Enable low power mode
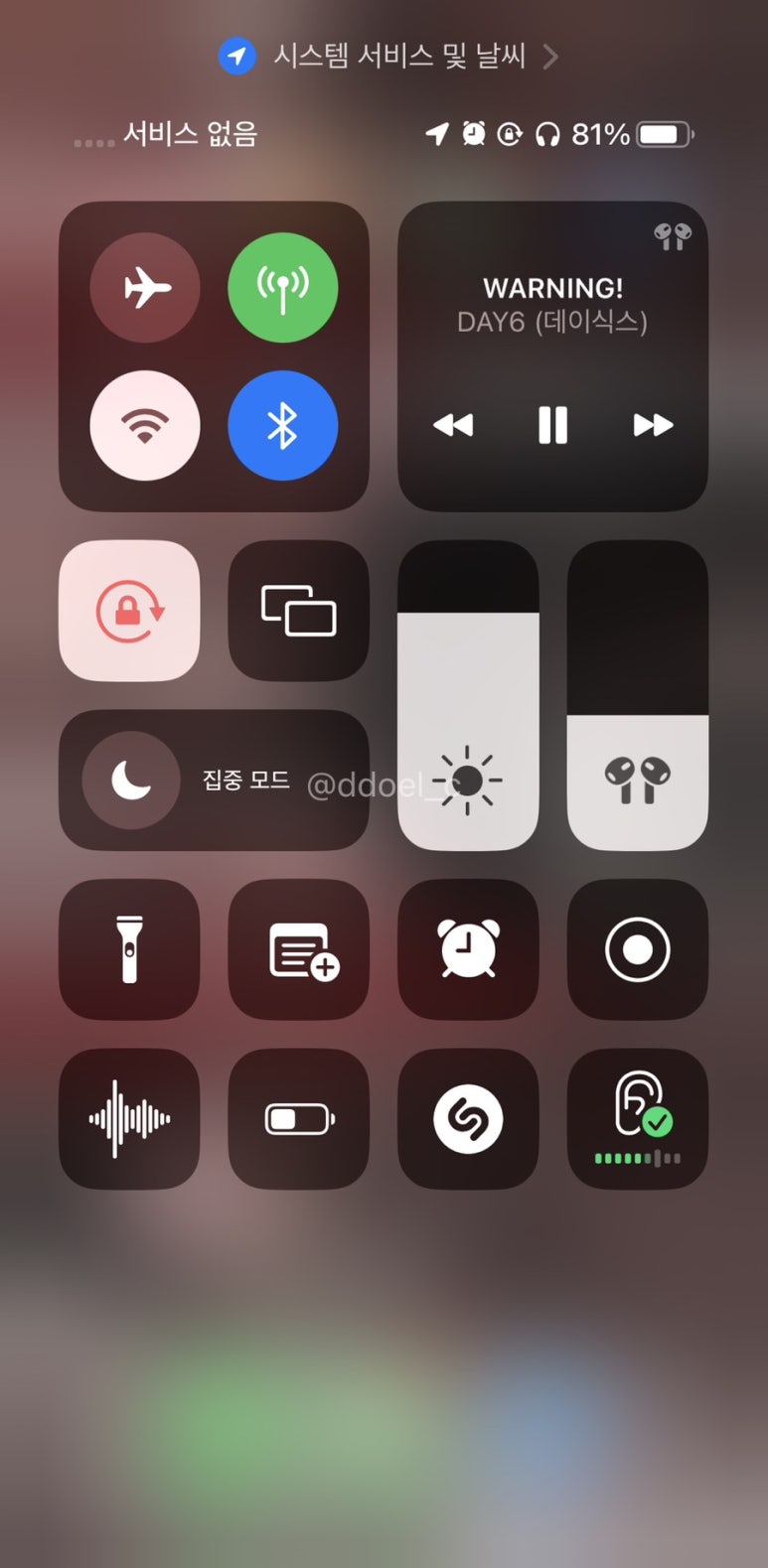Viewport: 768px width, 1568px height. tap(298, 1119)
